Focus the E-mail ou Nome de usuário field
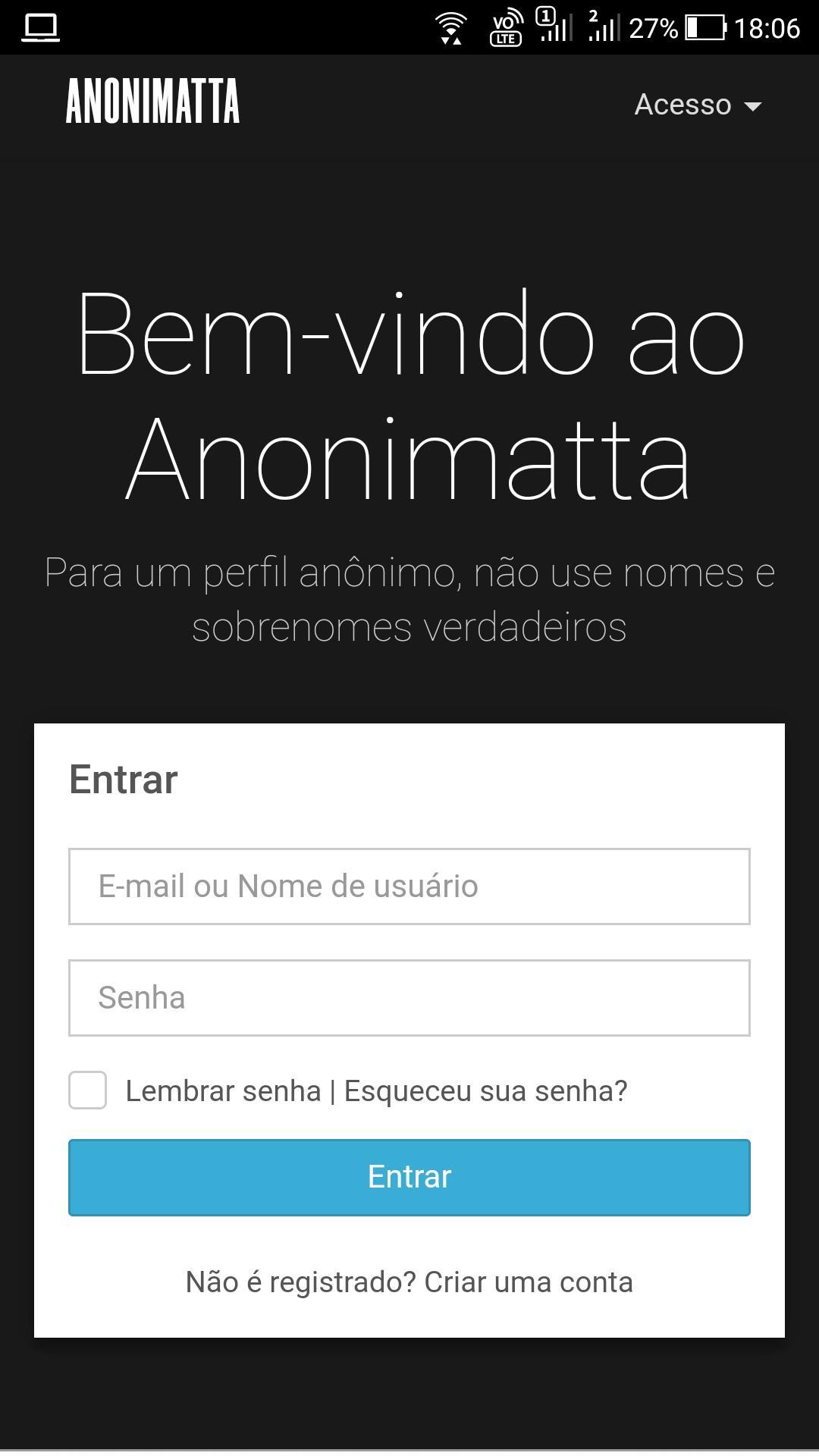819x1456 pixels. tap(409, 886)
